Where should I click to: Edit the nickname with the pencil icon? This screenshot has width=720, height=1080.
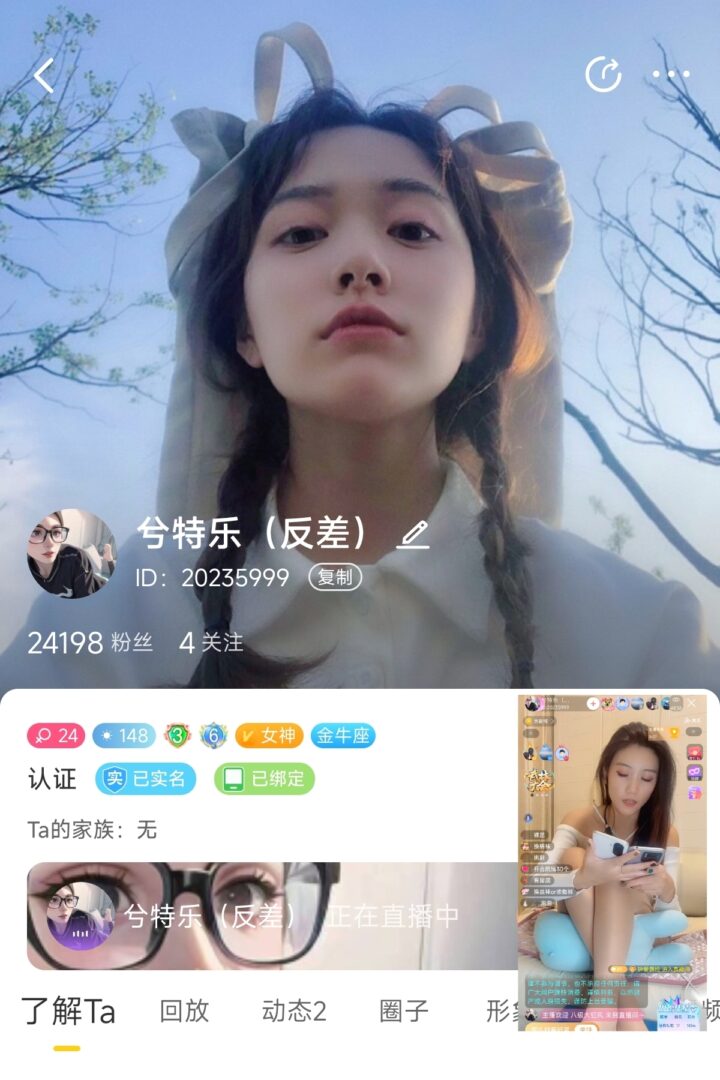(x=412, y=535)
